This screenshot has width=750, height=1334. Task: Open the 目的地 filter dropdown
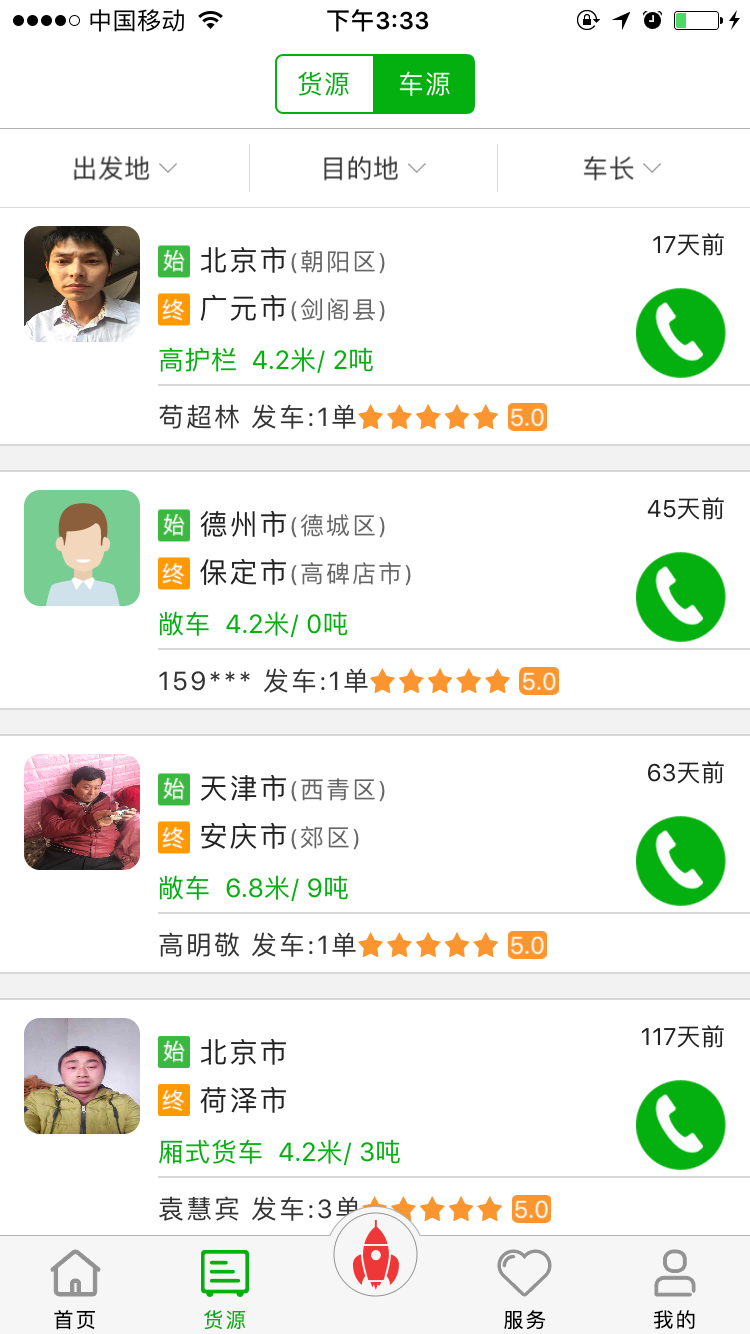tap(373, 168)
